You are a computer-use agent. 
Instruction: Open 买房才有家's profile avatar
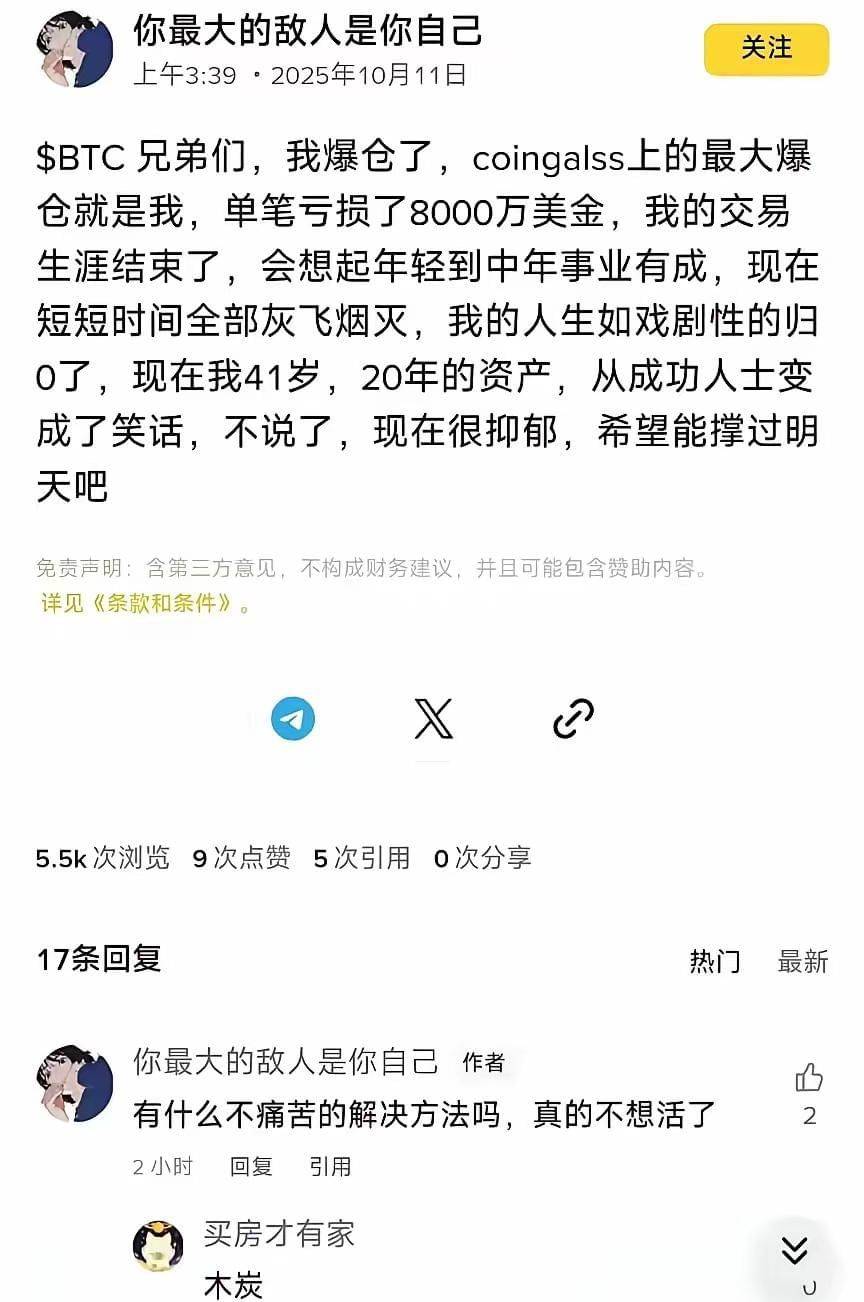click(x=158, y=1246)
